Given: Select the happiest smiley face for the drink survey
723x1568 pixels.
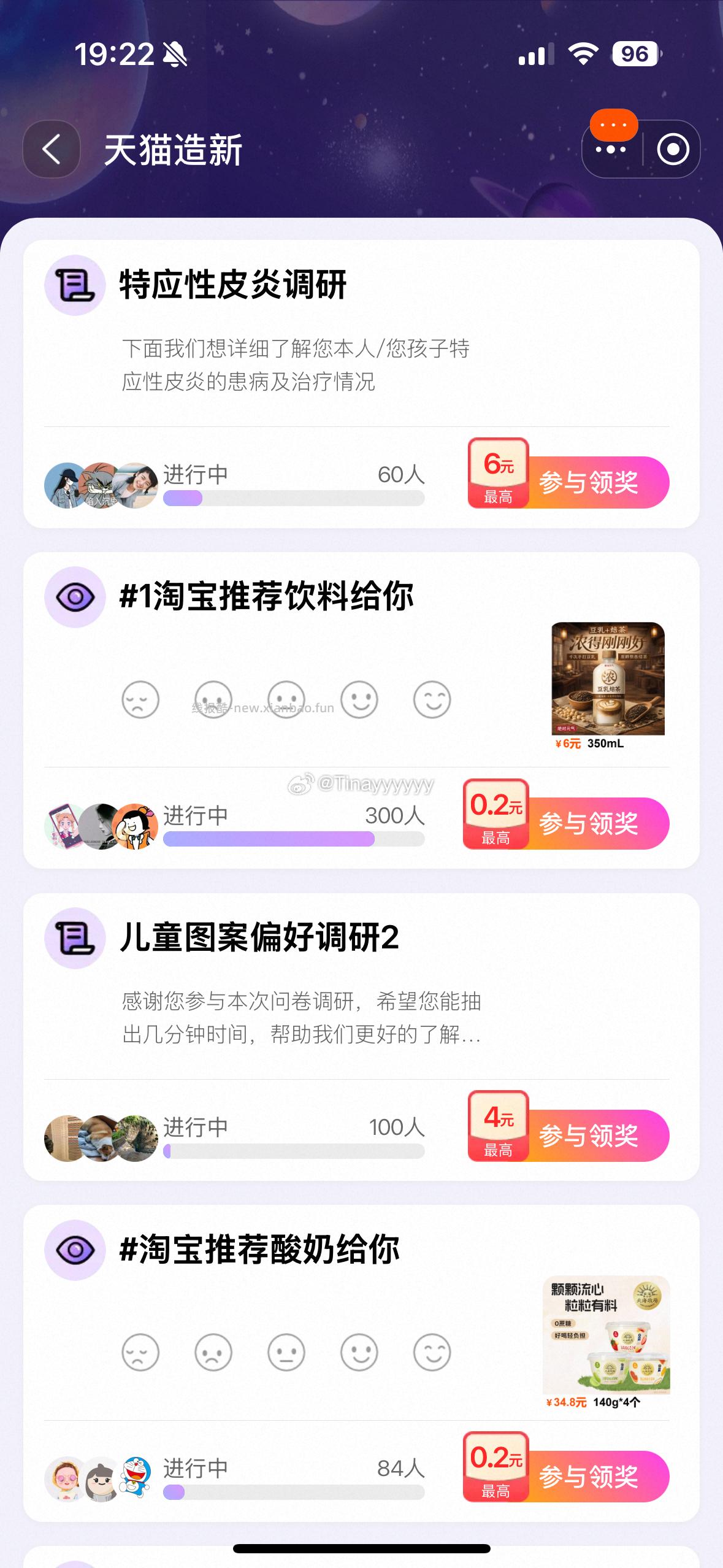Looking at the screenshot, I should click(x=432, y=699).
